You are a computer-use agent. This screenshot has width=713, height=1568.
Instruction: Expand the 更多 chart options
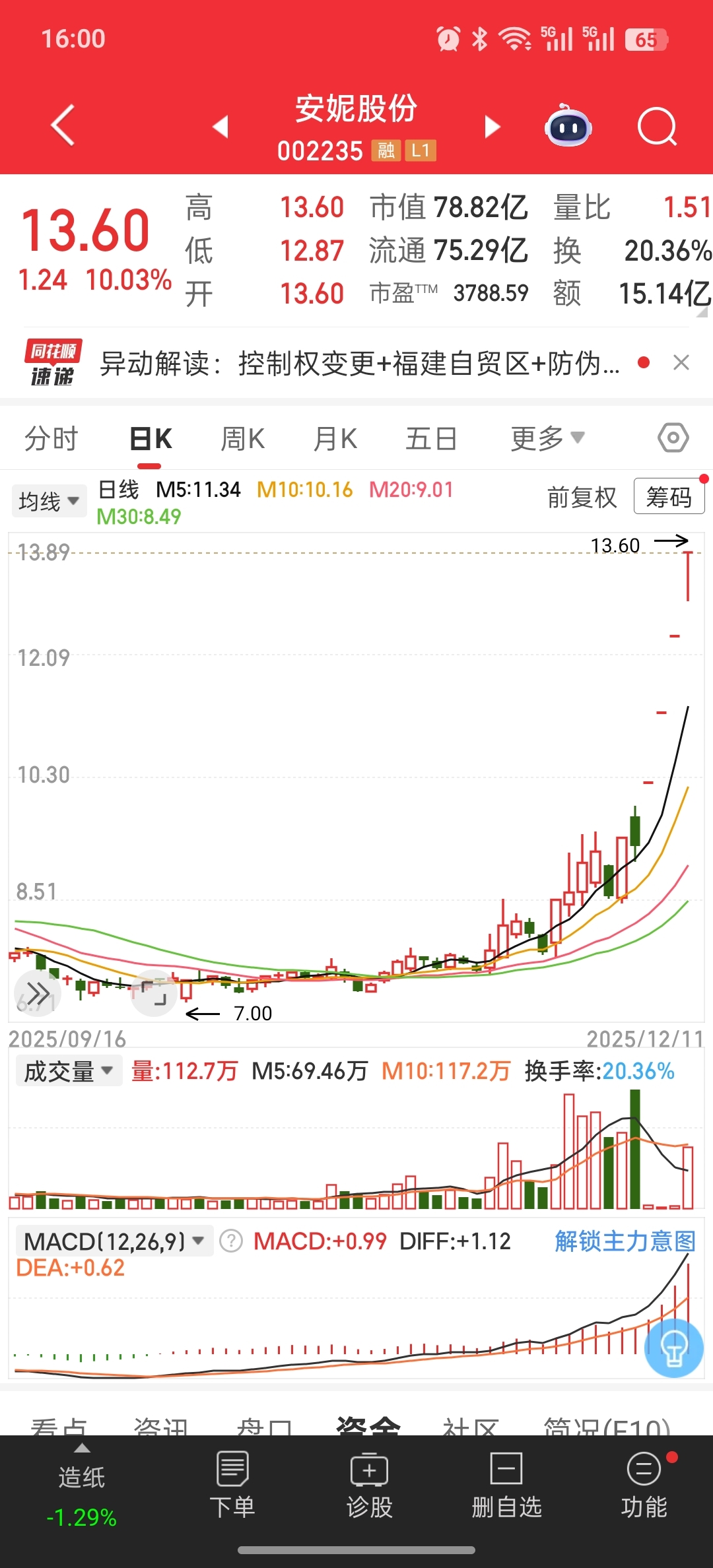[548, 438]
